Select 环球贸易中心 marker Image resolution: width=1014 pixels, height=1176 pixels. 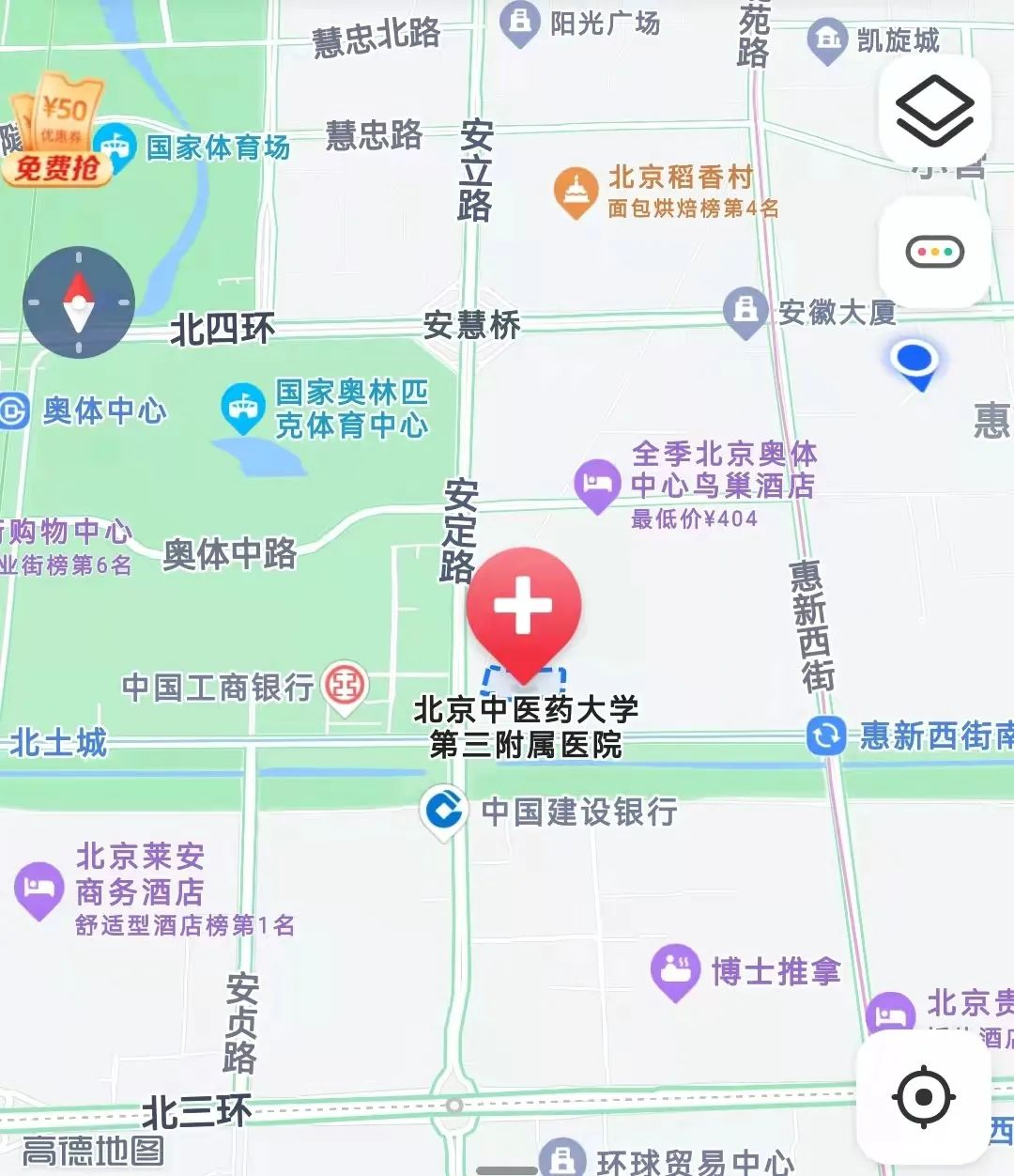coord(561,1159)
